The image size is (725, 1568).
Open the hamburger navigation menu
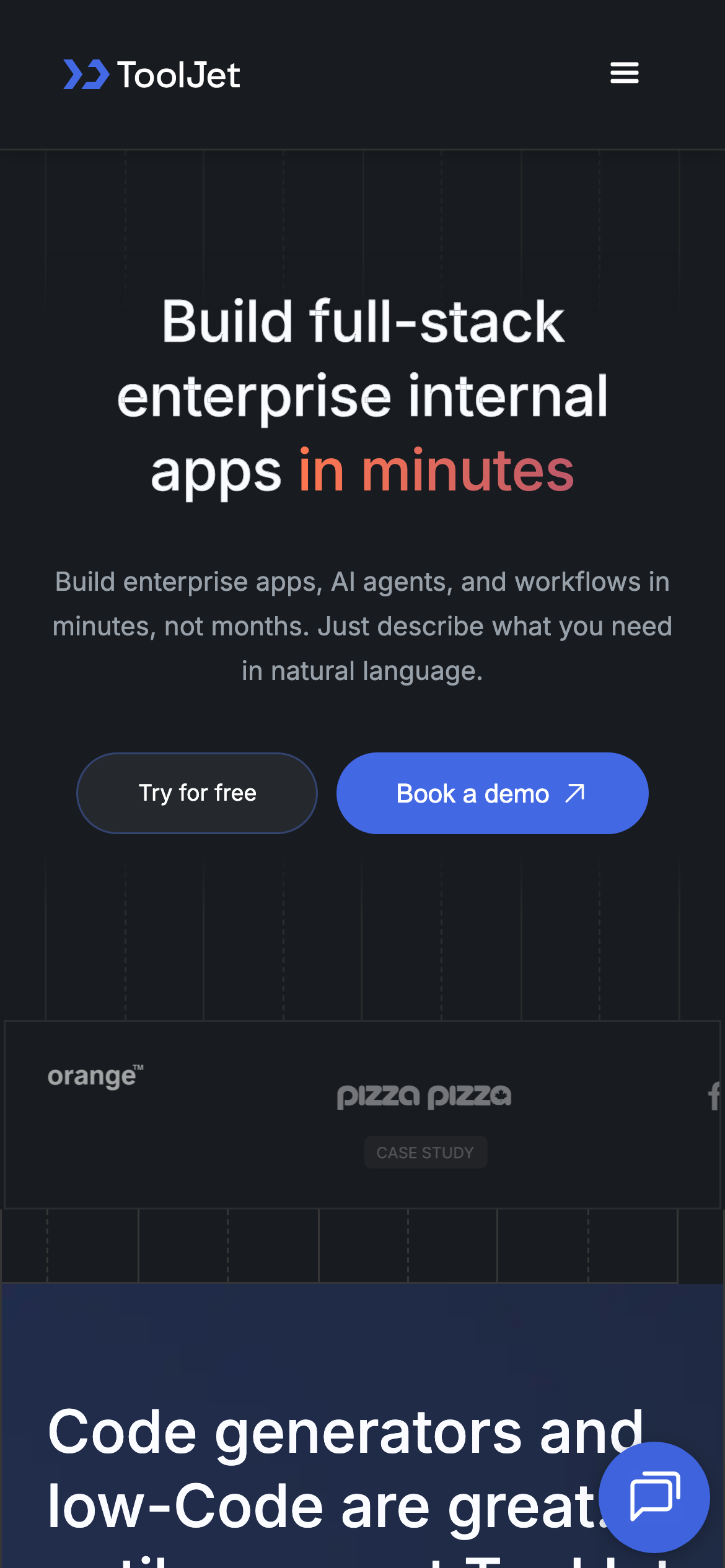tap(624, 73)
